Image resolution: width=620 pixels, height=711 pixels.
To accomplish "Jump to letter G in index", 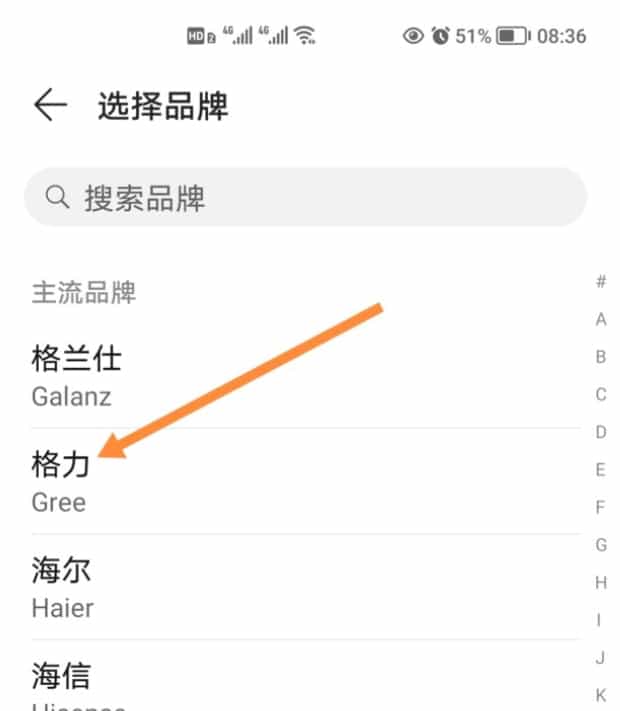I will point(601,545).
